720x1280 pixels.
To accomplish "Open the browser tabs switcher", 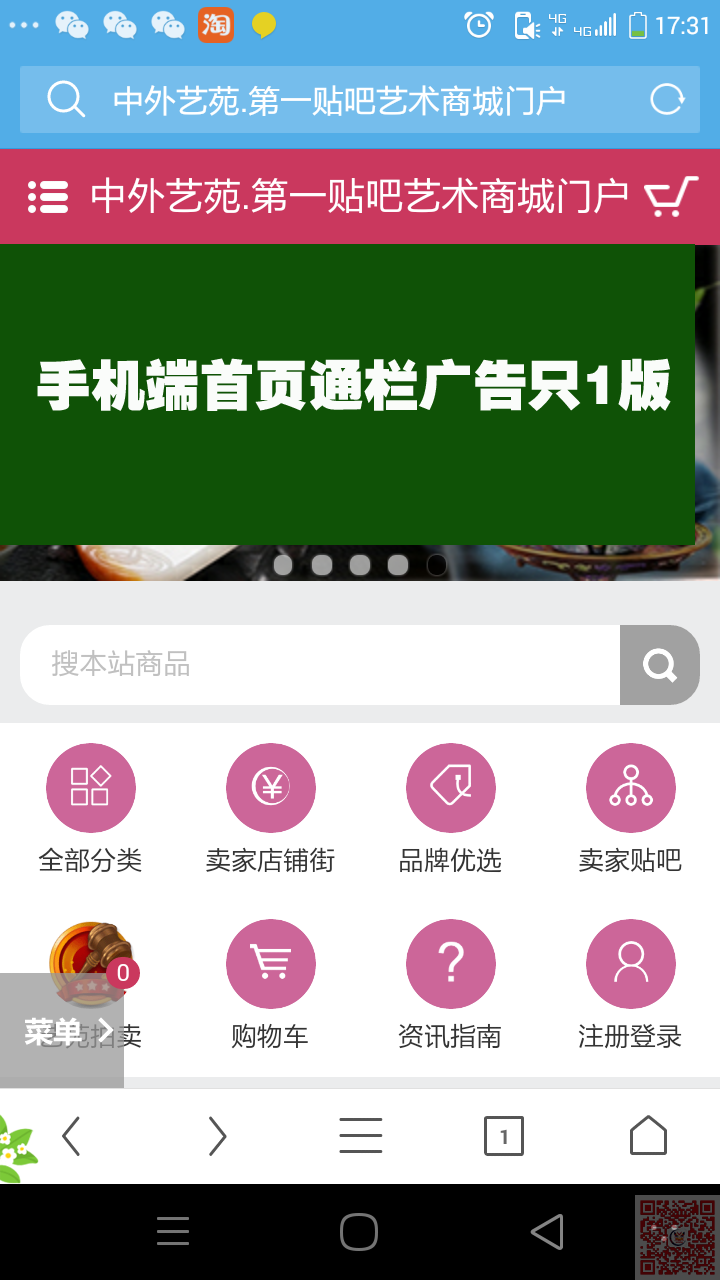I will coord(503,1136).
